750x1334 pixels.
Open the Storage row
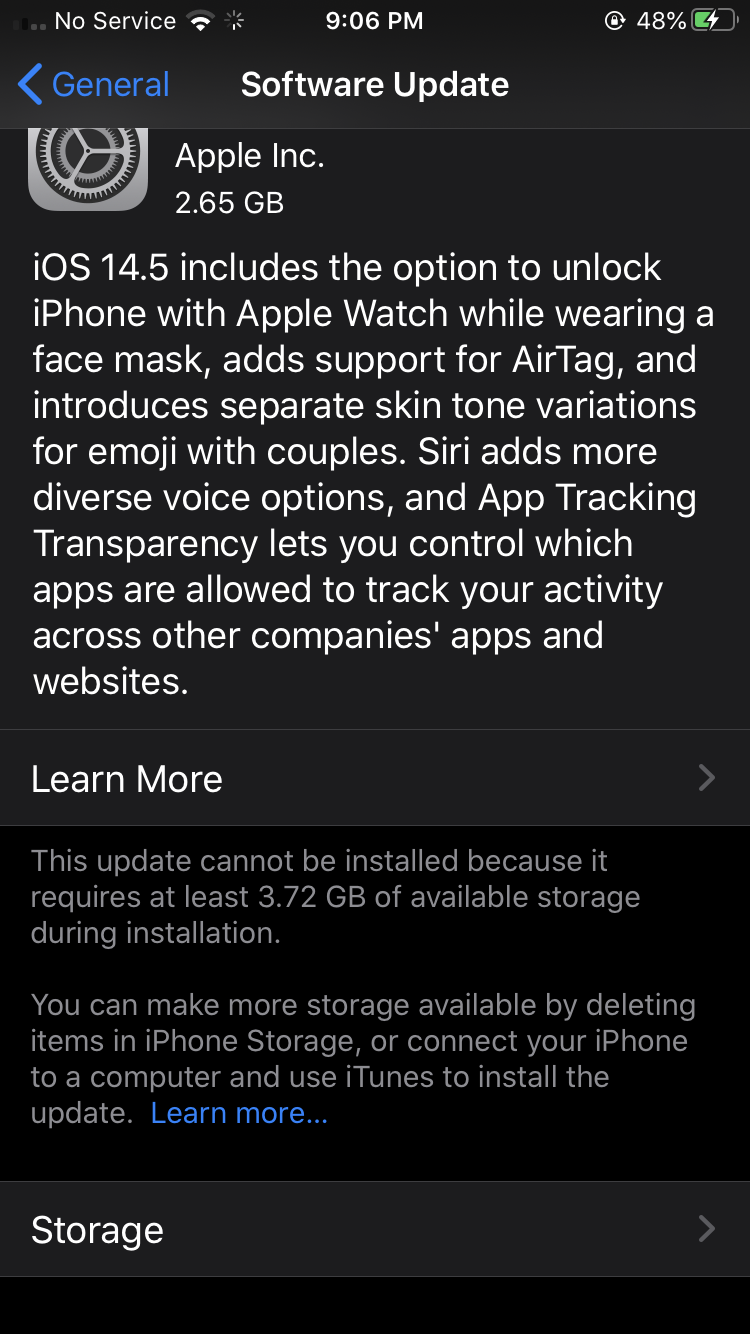click(x=374, y=1229)
